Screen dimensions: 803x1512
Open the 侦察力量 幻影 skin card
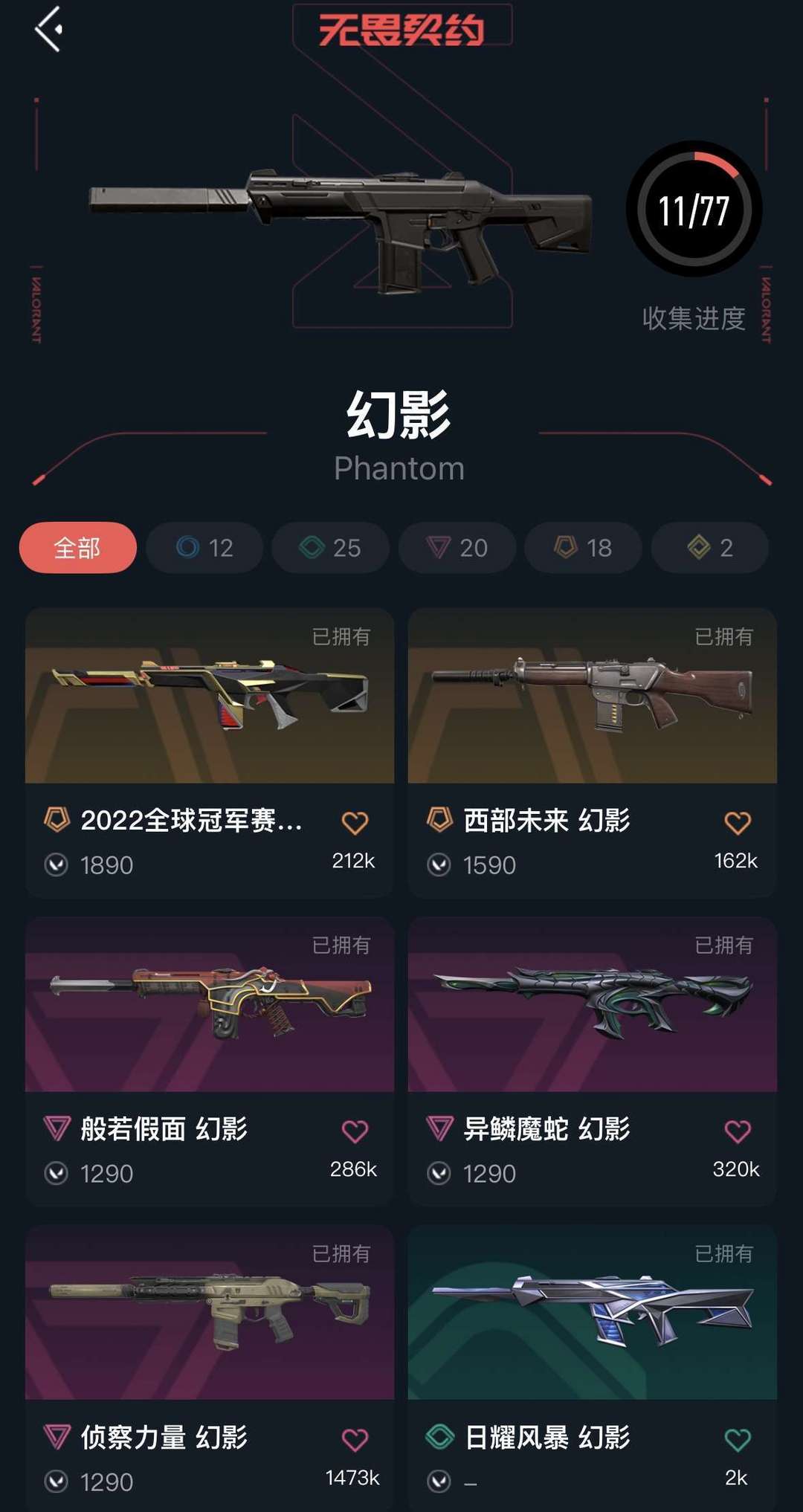pyautogui.click(x=210, y=1368)
